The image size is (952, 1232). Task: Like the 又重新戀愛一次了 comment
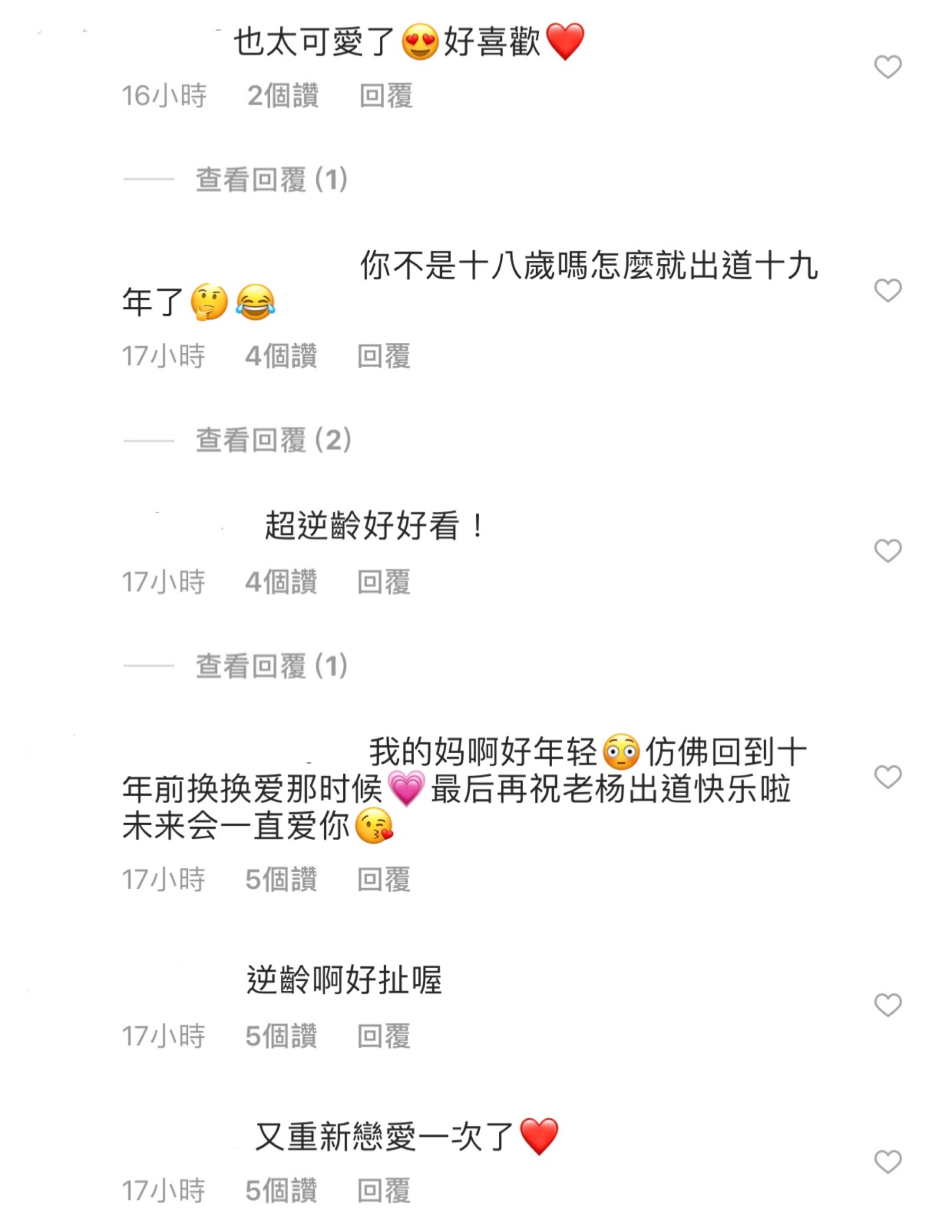[x=887, y=1162]
